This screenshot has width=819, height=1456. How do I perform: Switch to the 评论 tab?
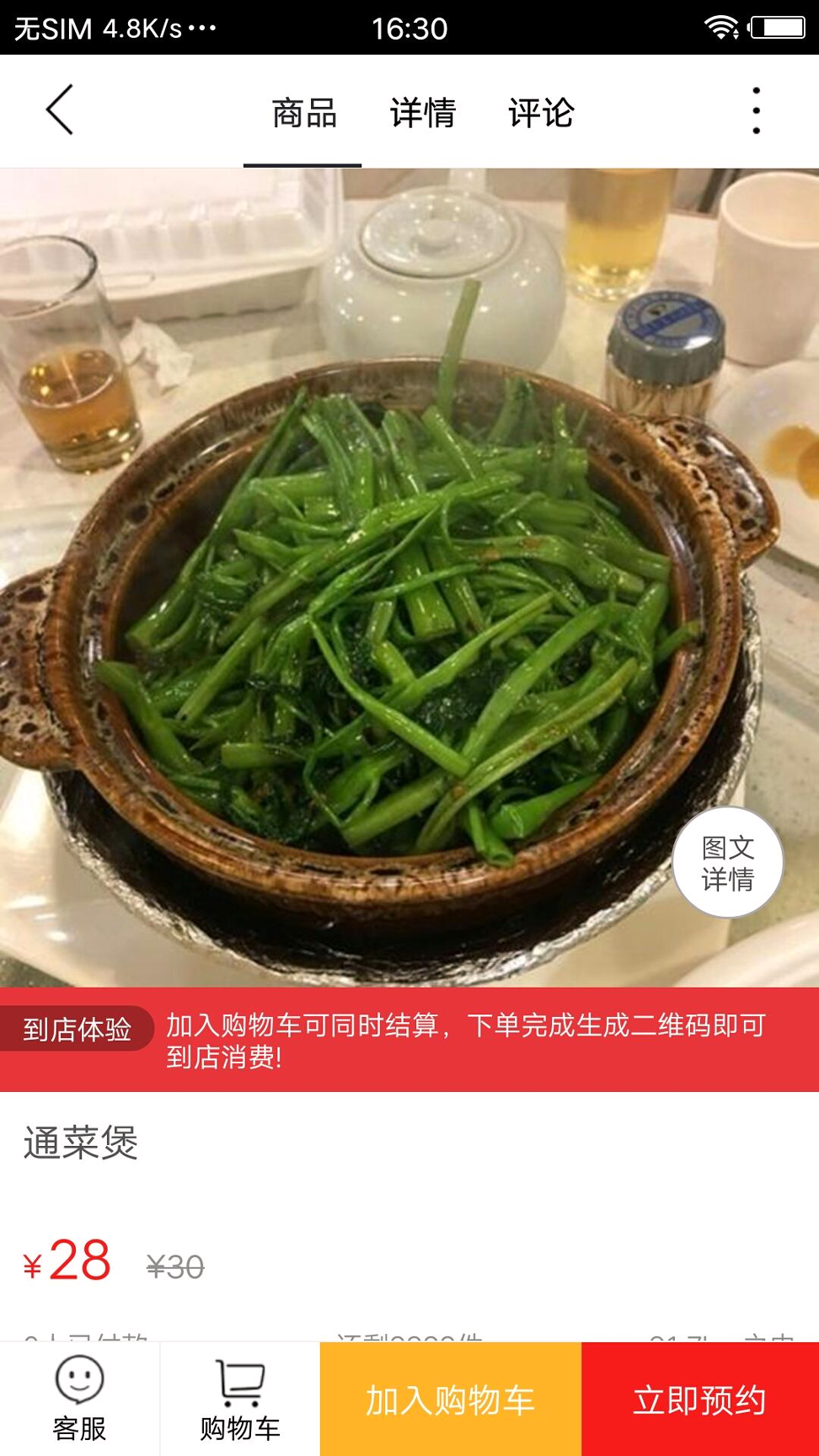click(x=540, y=112)
